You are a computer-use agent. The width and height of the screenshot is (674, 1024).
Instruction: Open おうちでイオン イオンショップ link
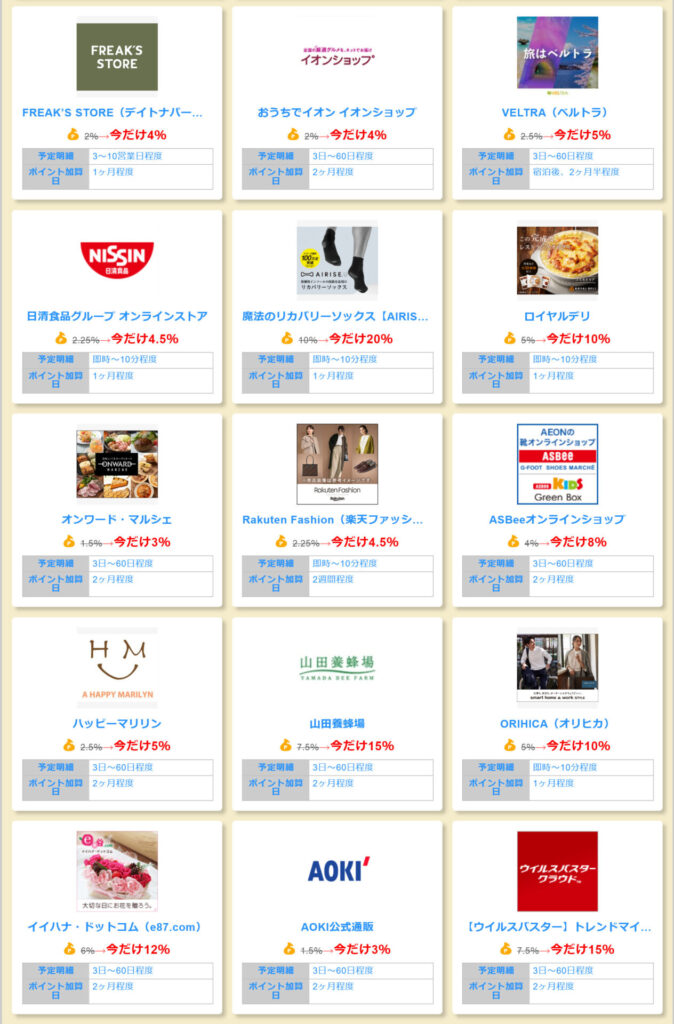[x=337, y=112]
